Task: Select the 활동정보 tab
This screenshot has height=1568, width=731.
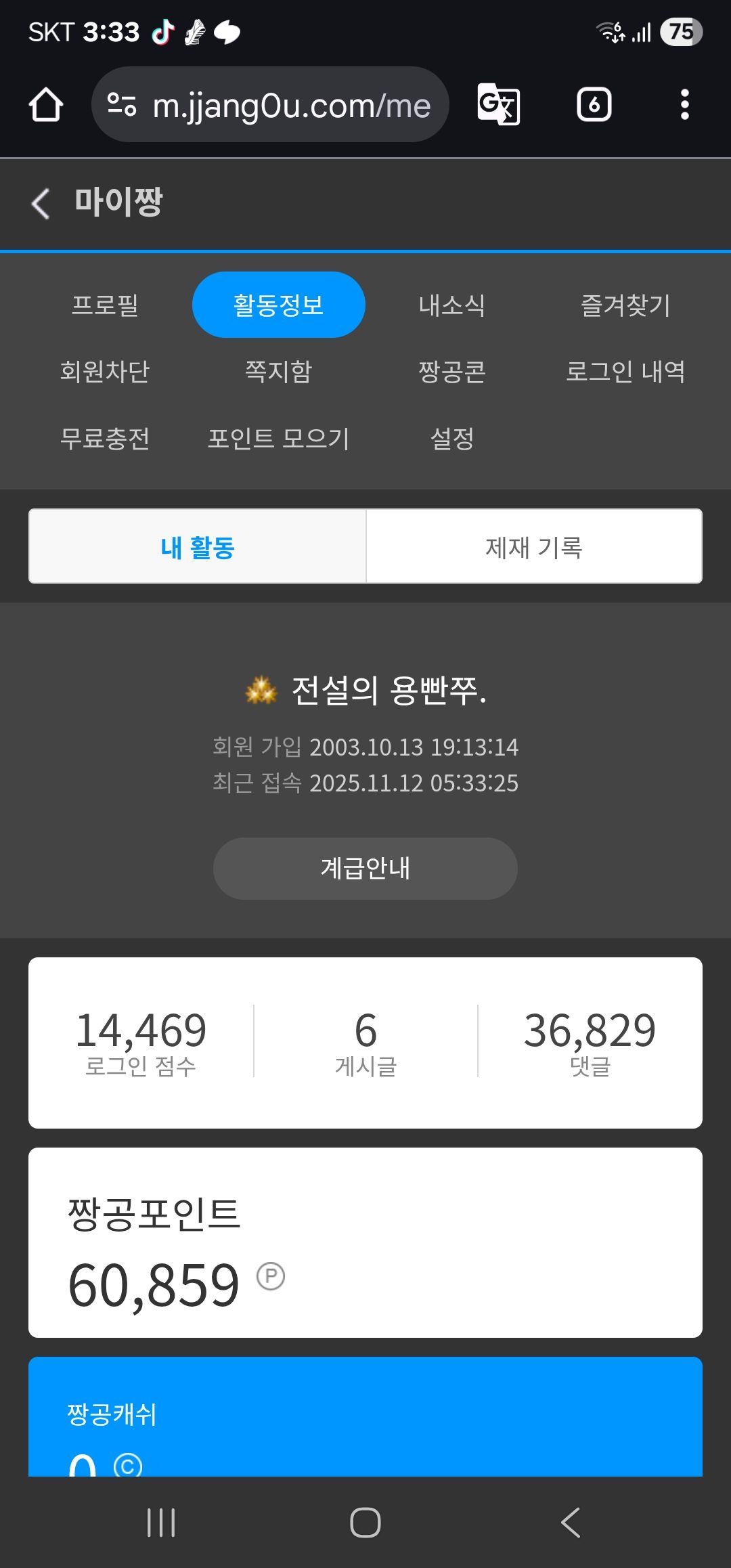Action: click(x=278, y=305)
